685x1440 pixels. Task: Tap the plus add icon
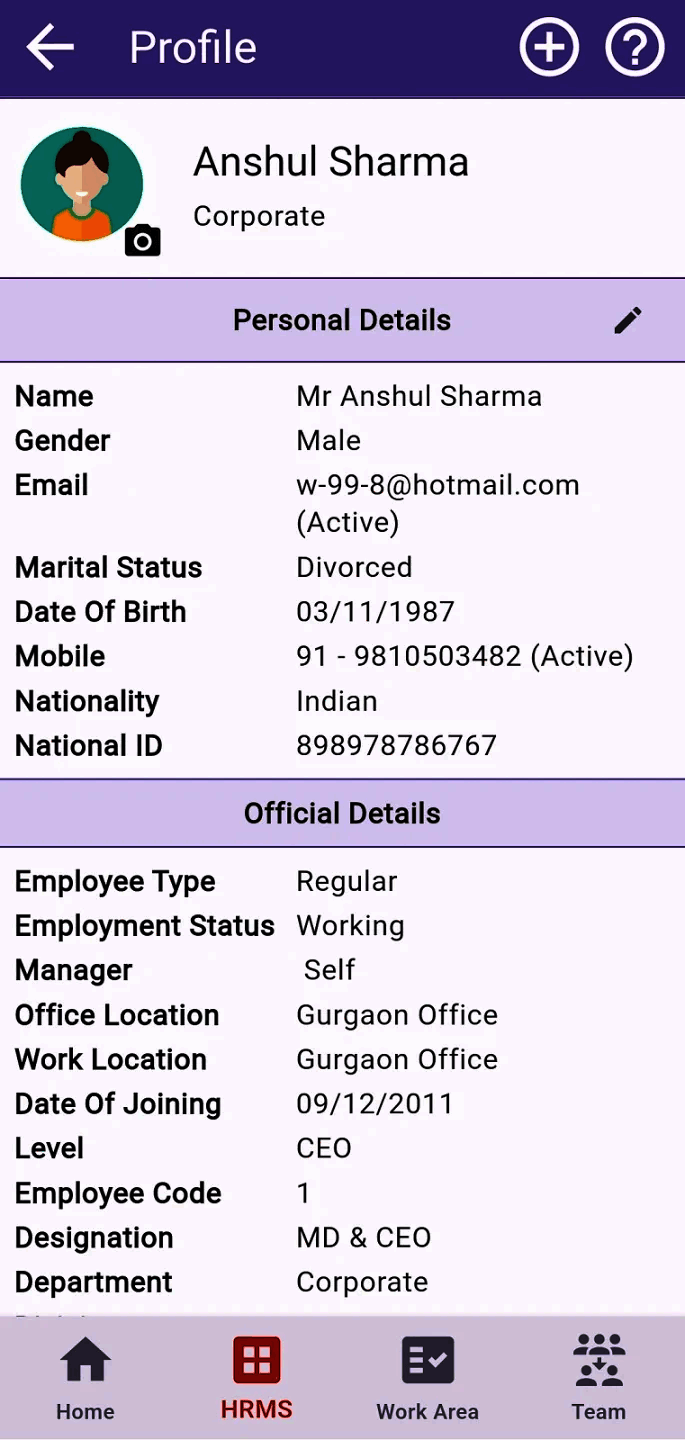point(549,47)
